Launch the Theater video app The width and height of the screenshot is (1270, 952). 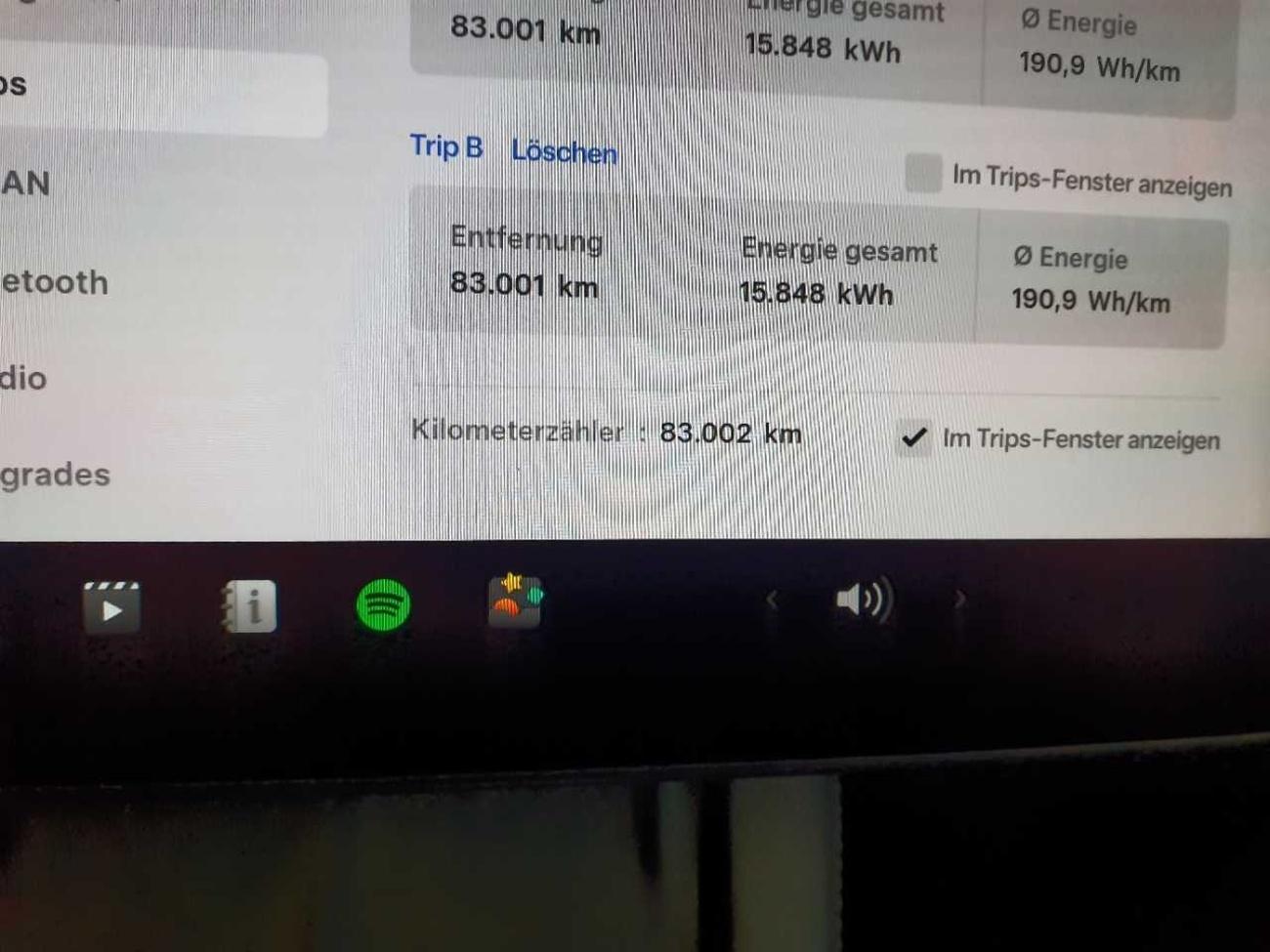pyautogui.click(x=111, y=607)
